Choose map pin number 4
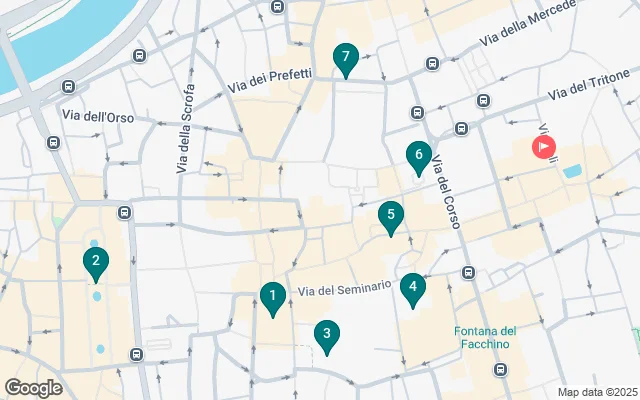The width and height of the screenshot is (640, 400). (x=411, y=288)
